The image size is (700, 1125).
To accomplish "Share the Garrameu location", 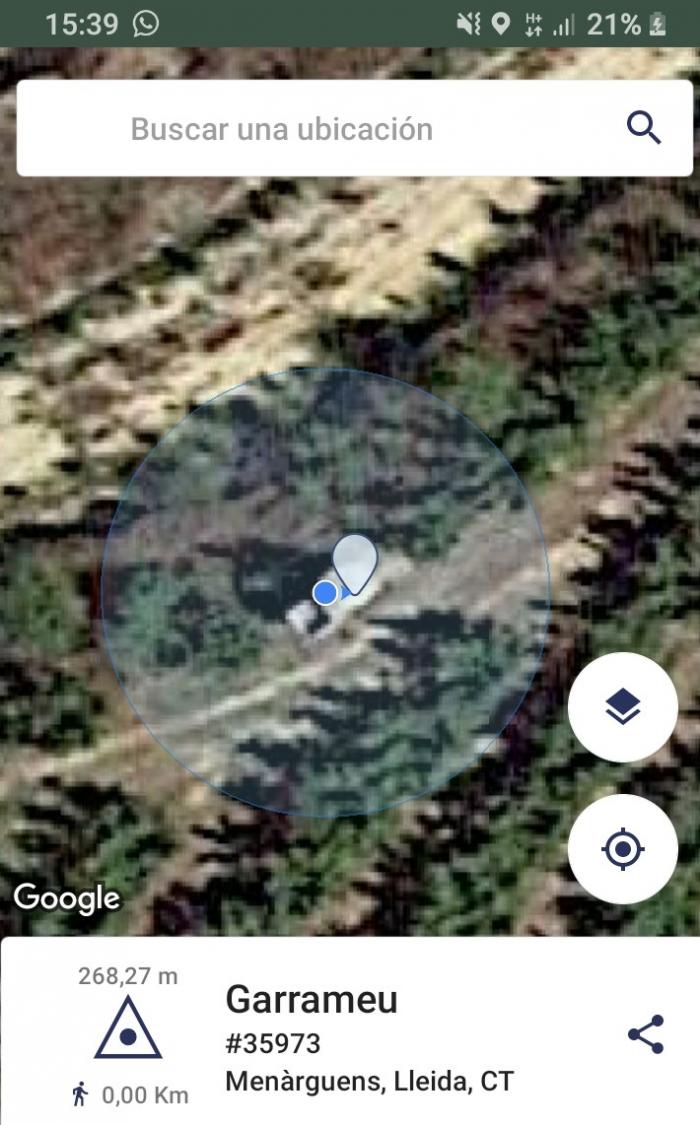I will tap(645, 1034).
